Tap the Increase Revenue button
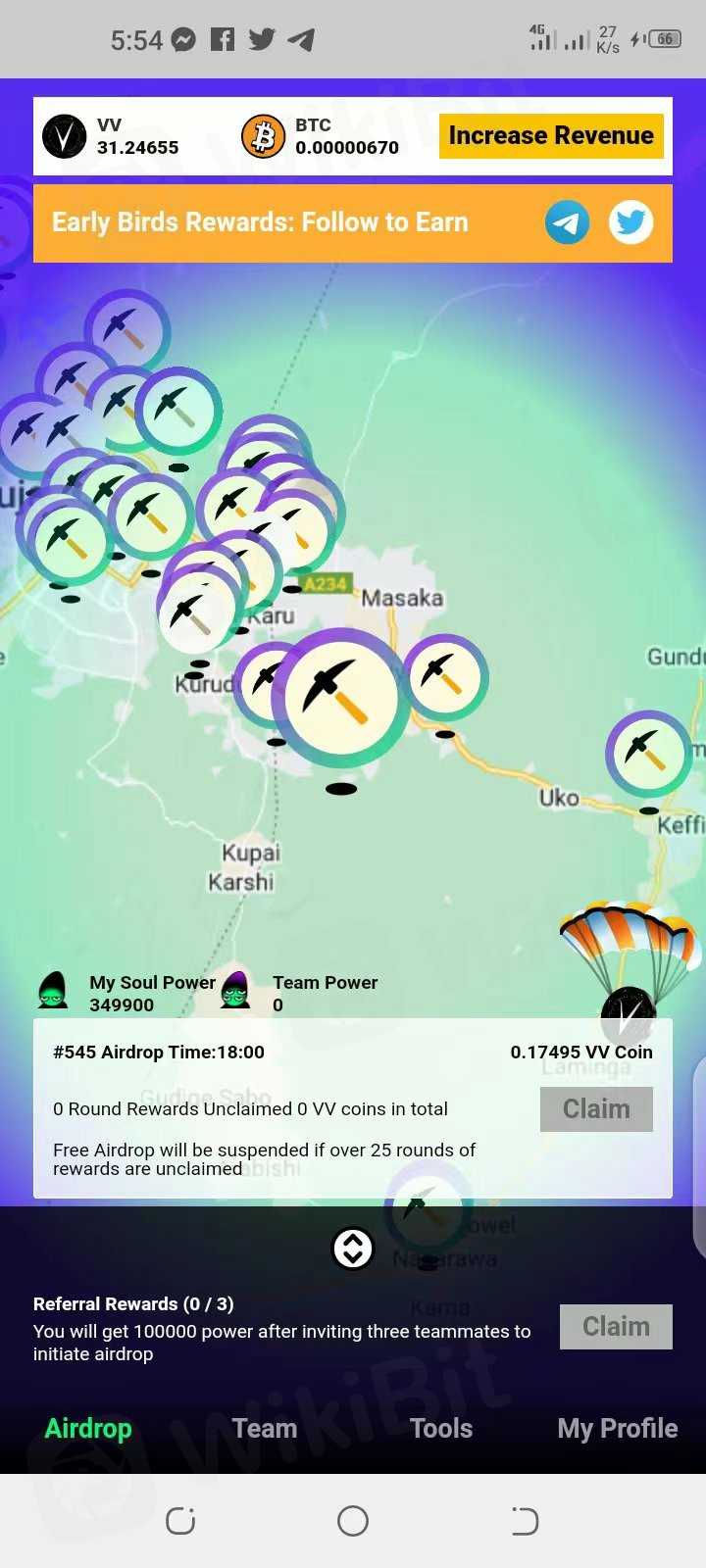 550,136
